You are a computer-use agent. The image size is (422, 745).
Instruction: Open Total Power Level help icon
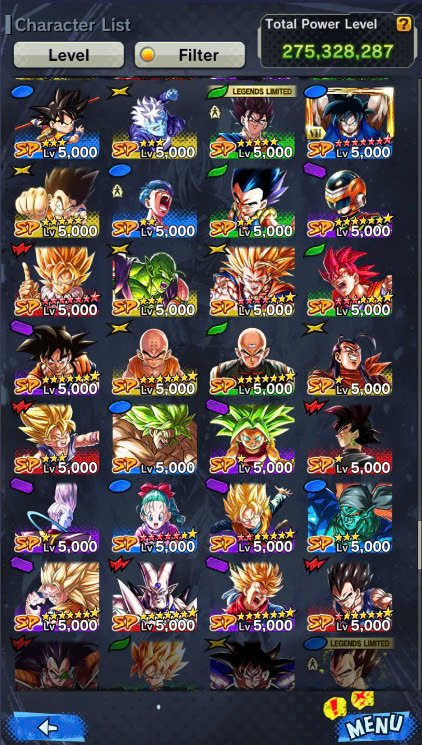point(403,24)
